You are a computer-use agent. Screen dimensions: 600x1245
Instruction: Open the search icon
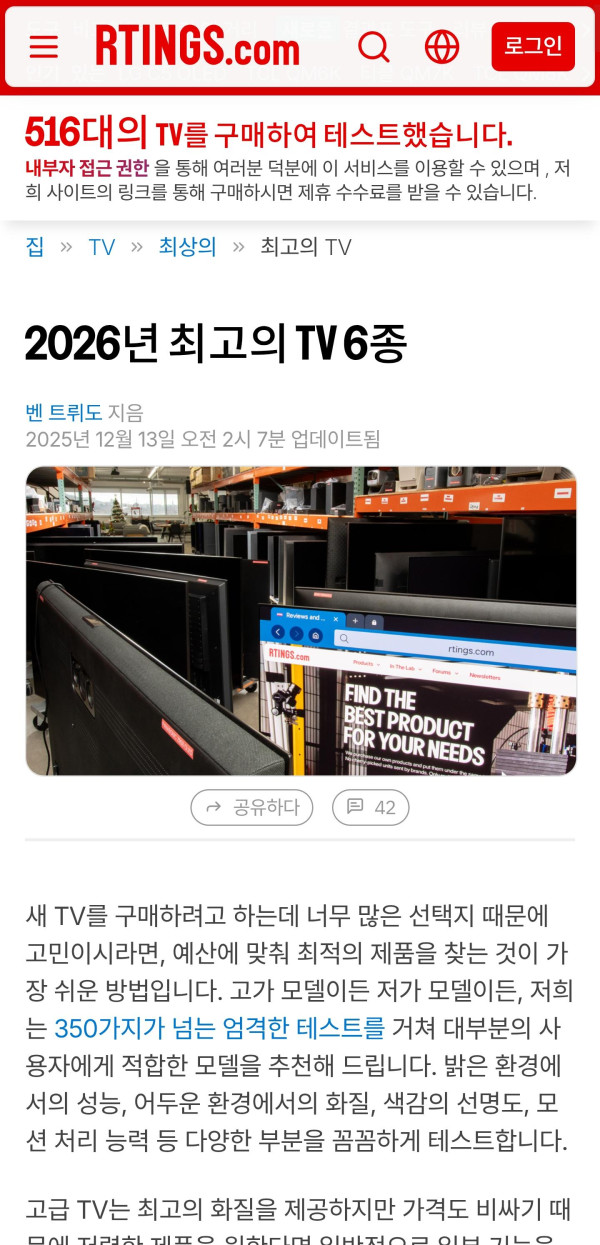pyautogui.click(x=373, y=47)
